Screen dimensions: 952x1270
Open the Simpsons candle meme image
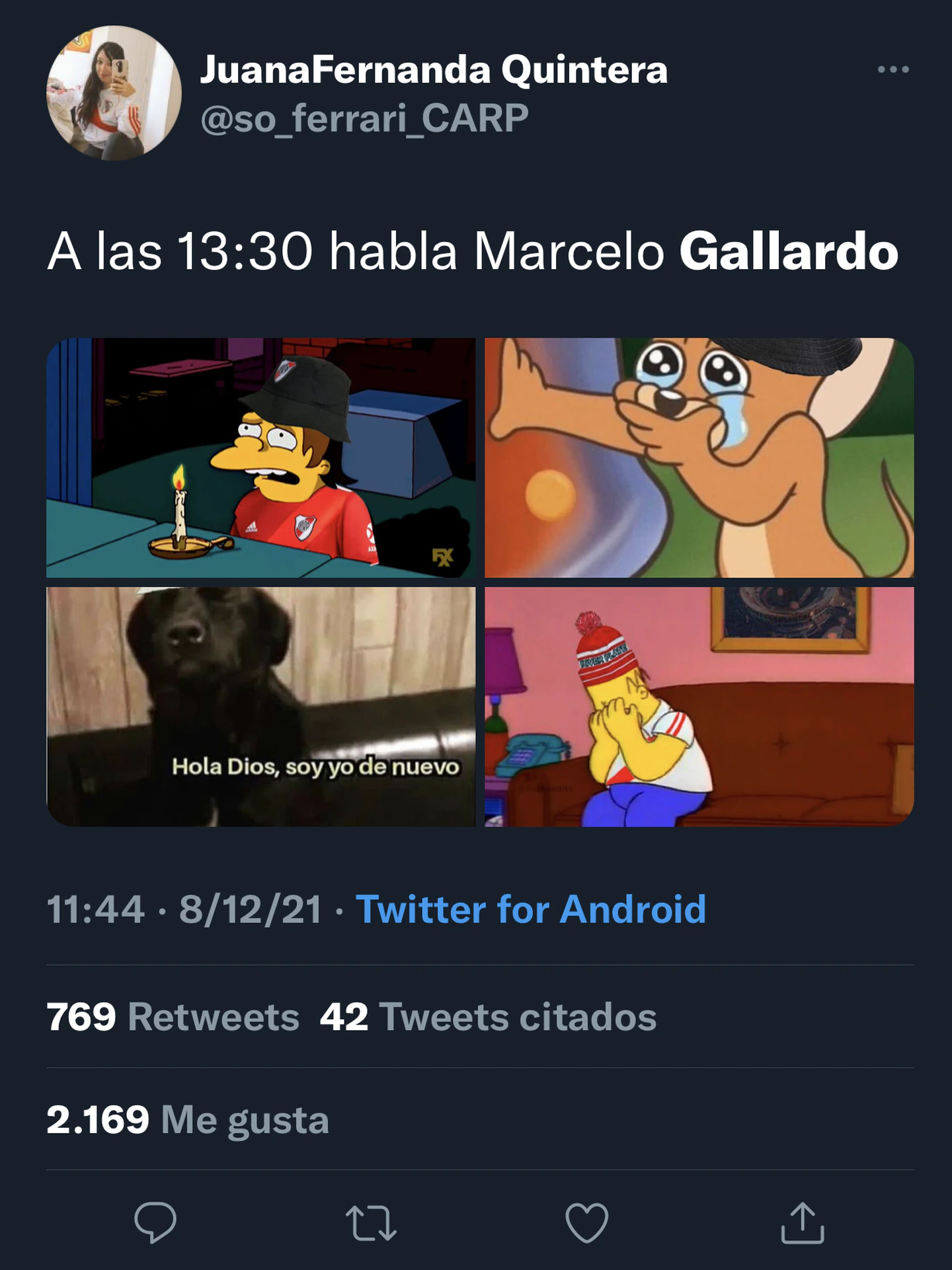tap(260, 457)
